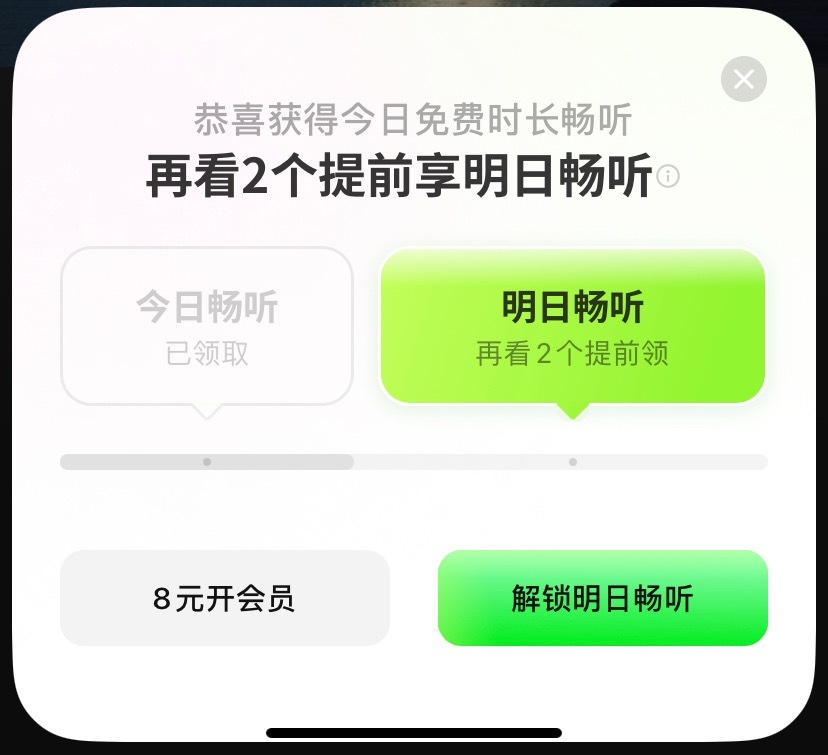The image size is (828, 755).
Task: Select the 明日畅听 reward card
Action: click(572, 326)
